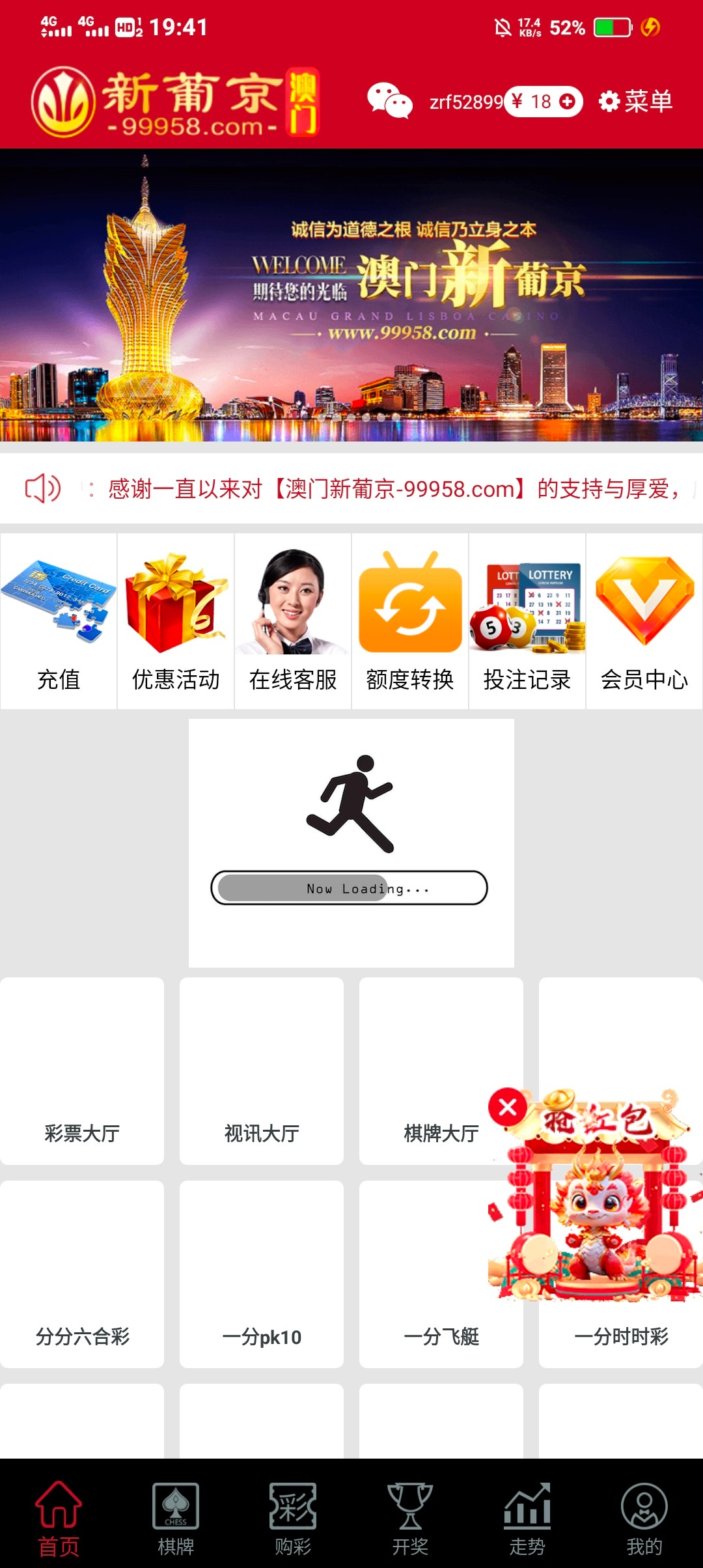Viewport: 703px width, 1568px height.
Task: Contact 在线客服 online support
Action: tap(293, 621)
